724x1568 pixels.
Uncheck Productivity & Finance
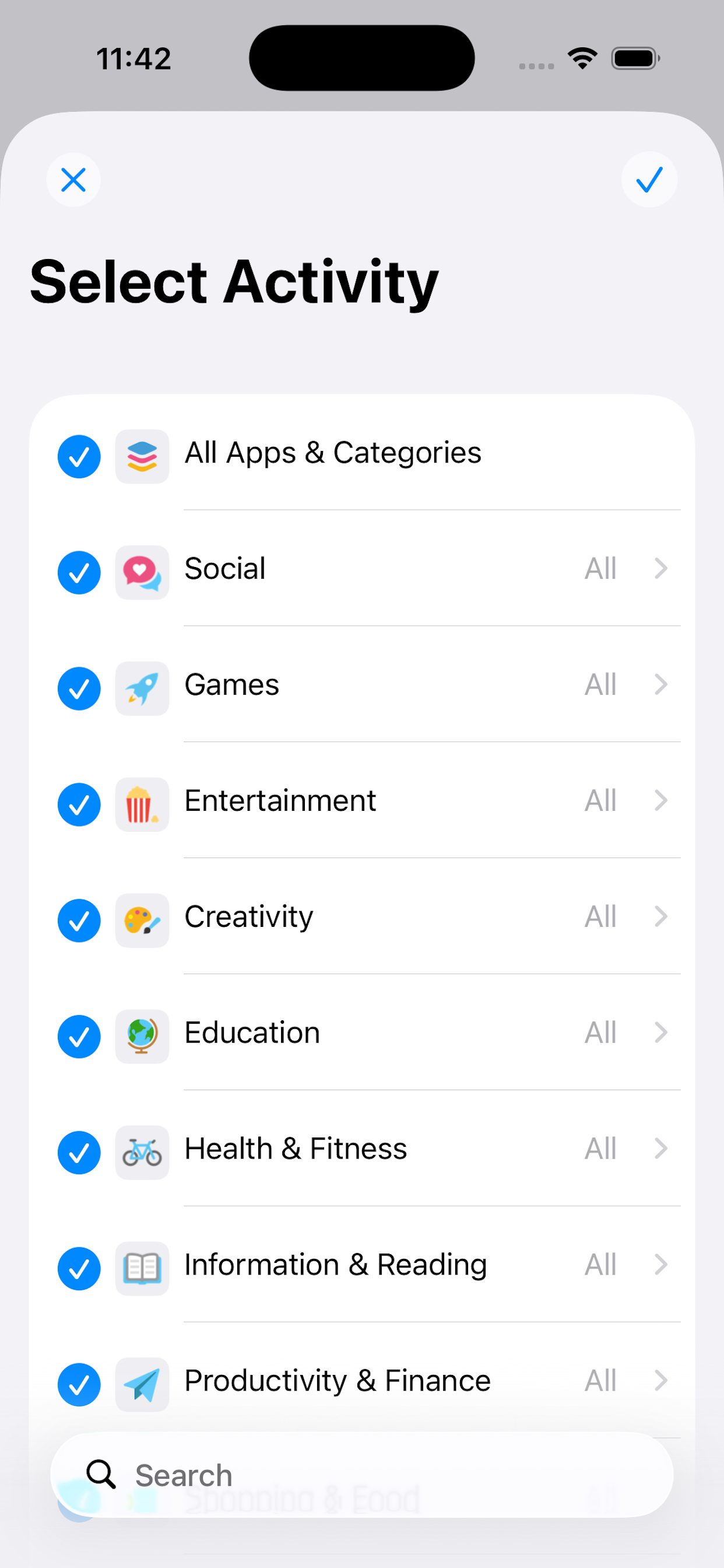79,1385
